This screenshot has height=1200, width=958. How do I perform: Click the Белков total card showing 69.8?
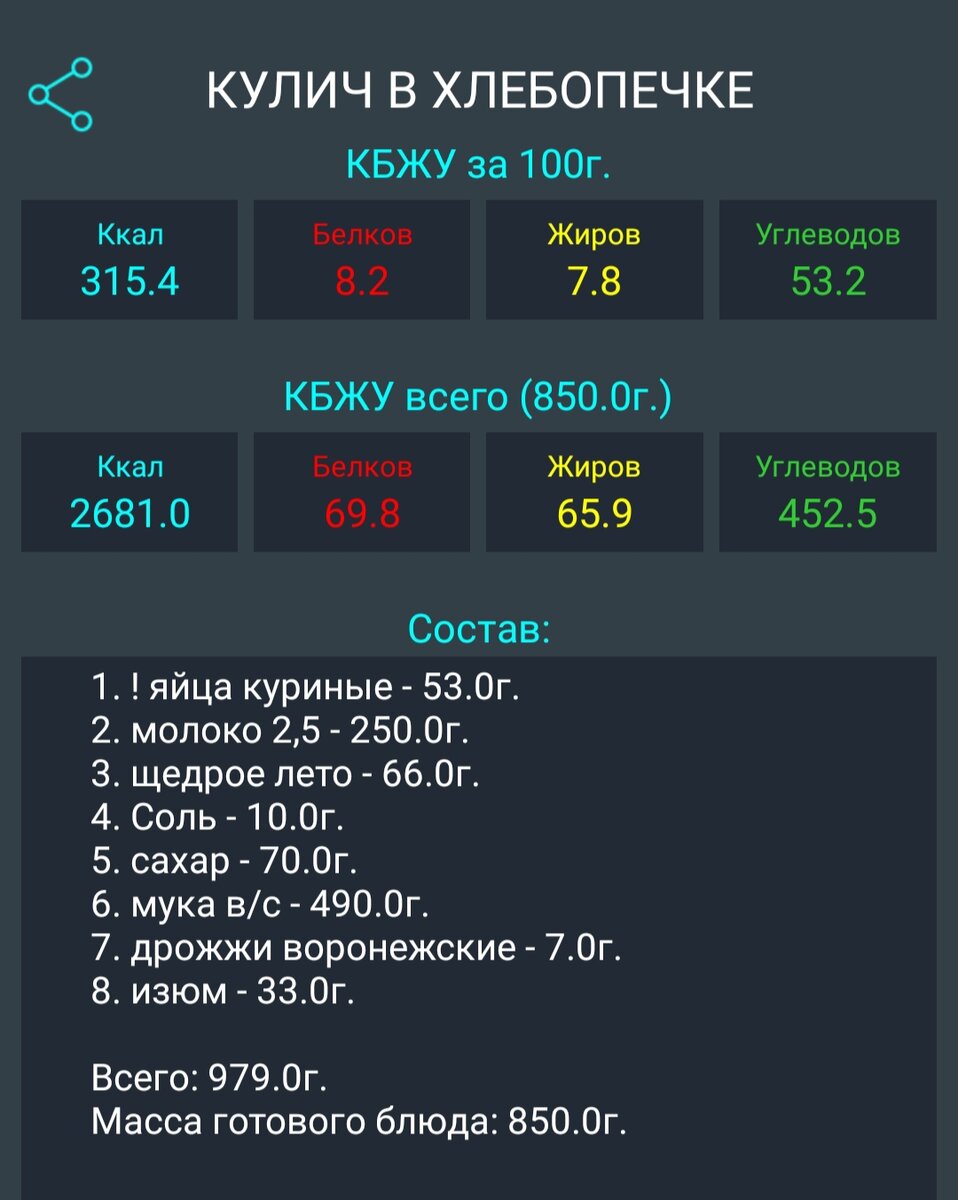click(x=361, y=491)
